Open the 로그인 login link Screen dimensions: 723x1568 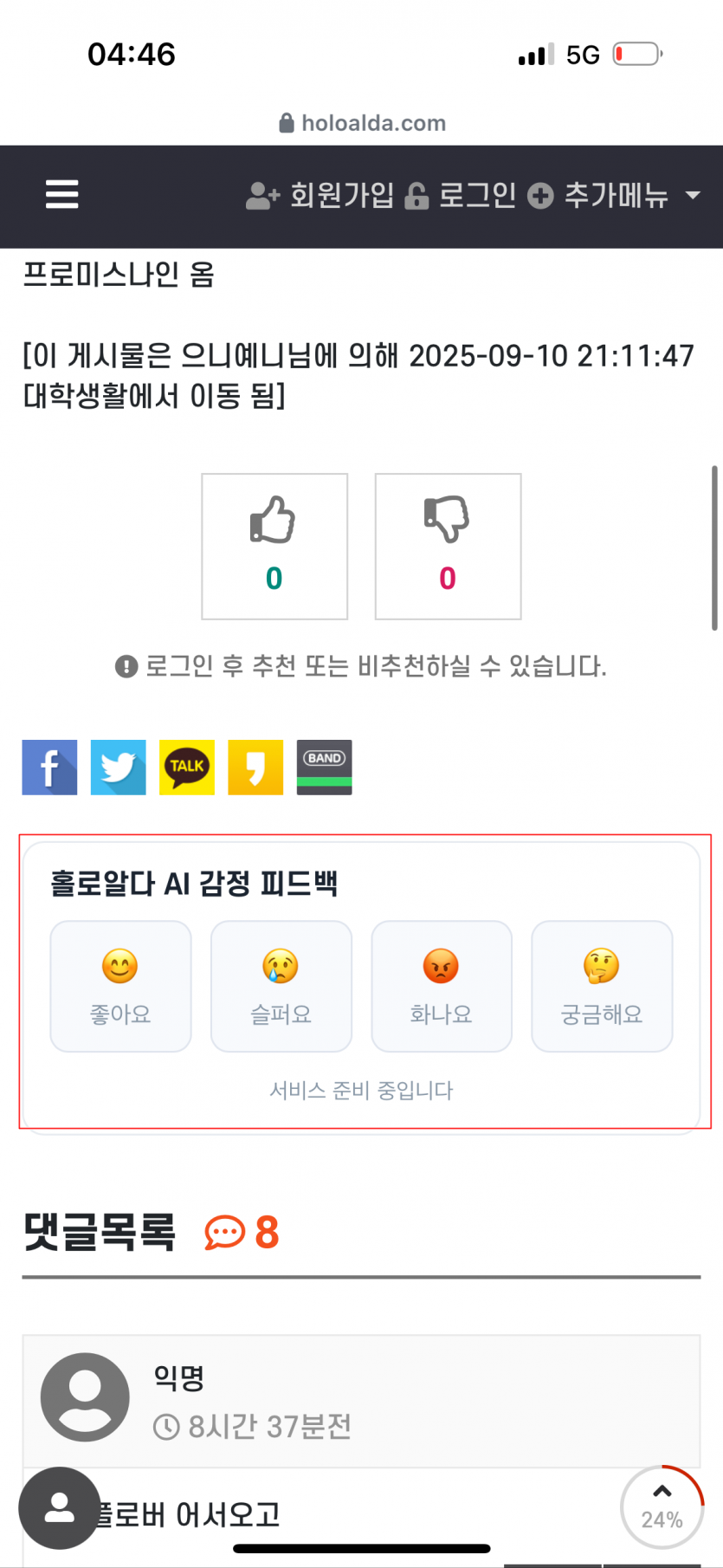click(x=462, y=196)
